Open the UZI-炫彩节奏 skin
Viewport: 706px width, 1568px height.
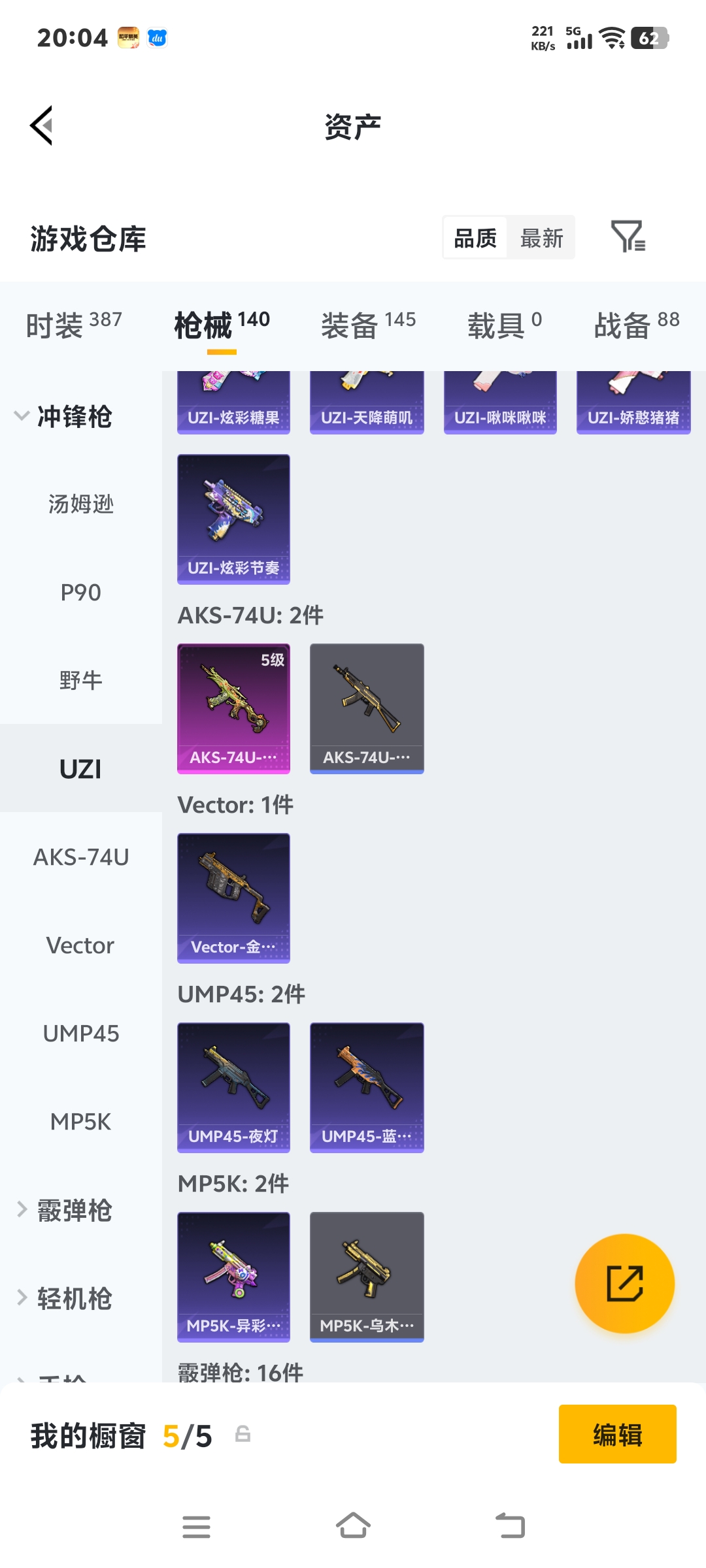(233, 519)
